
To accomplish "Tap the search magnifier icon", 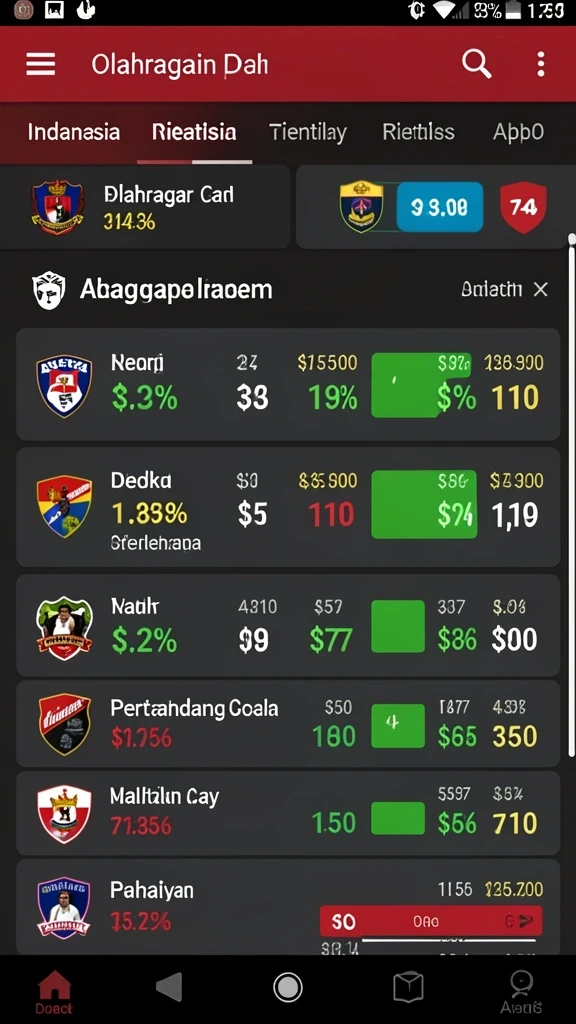I will tap(476, 64).
